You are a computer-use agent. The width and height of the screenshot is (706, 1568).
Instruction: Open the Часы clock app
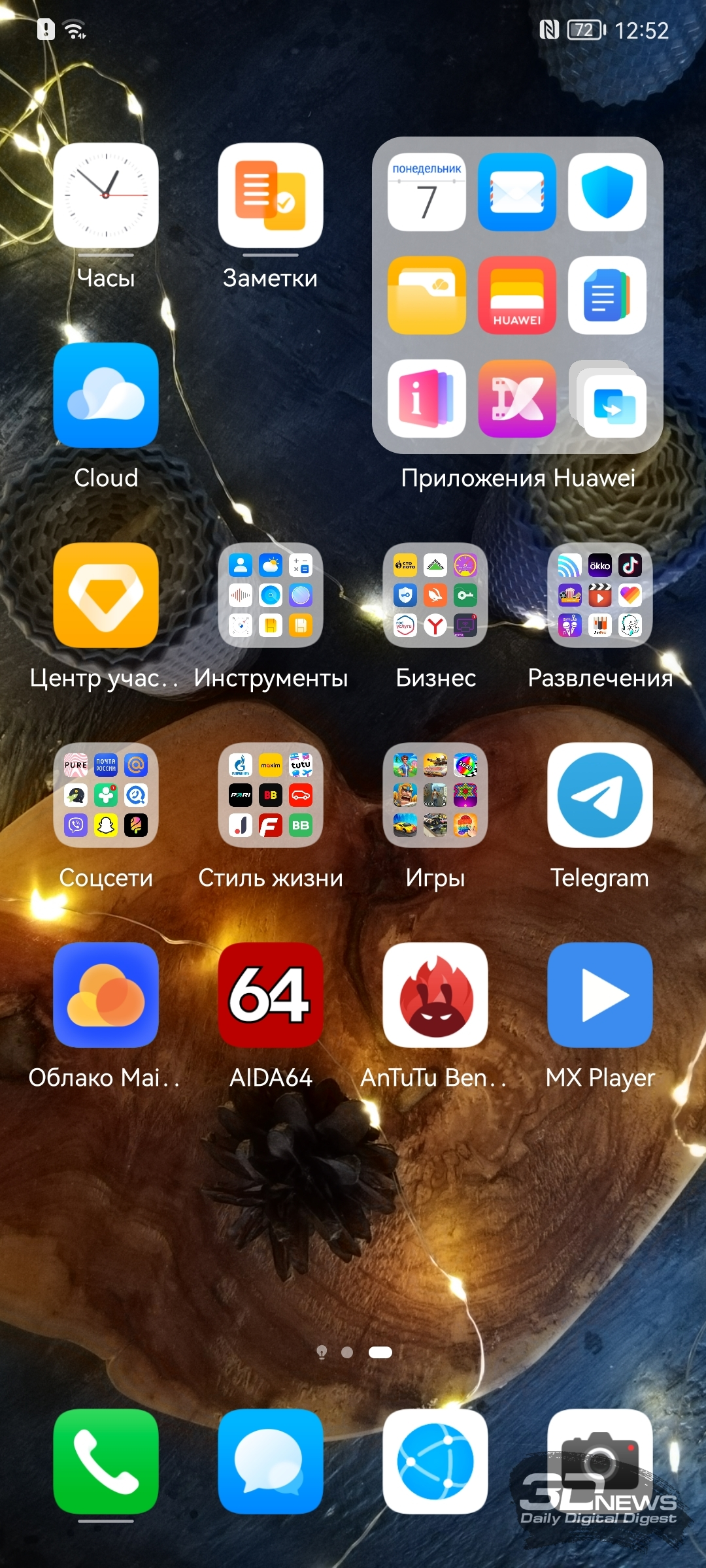click(106, 195)
